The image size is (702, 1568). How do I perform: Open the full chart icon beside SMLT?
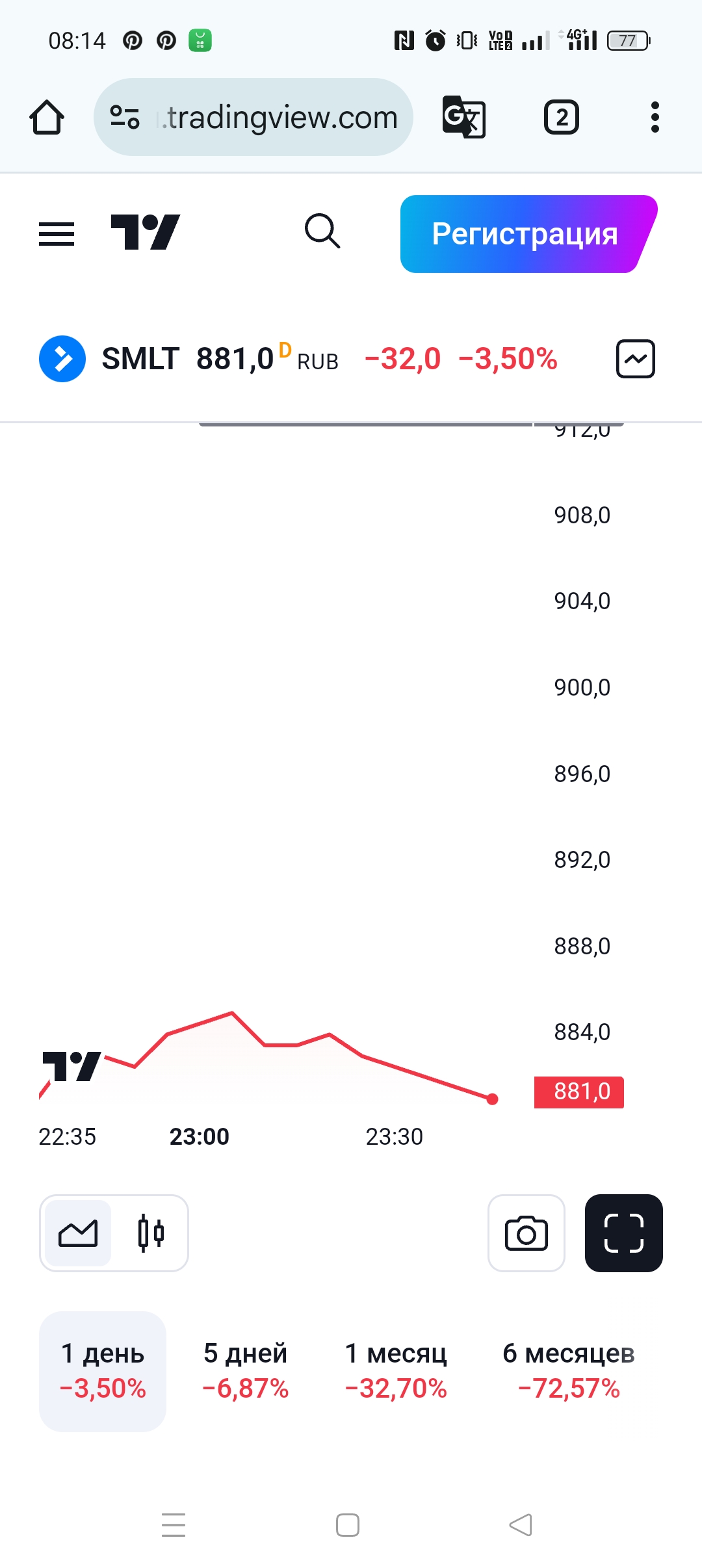click(635, 359)
